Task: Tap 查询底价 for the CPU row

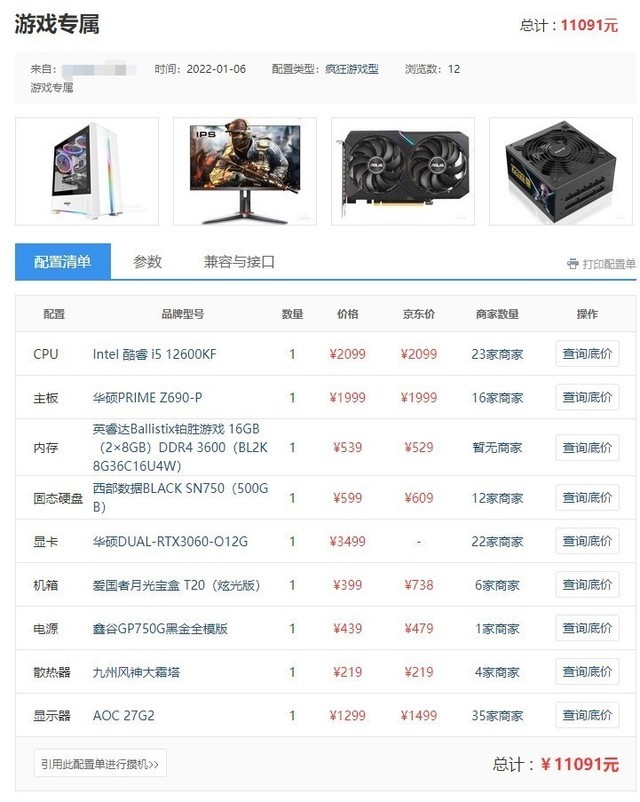Action: coord(587,354)
